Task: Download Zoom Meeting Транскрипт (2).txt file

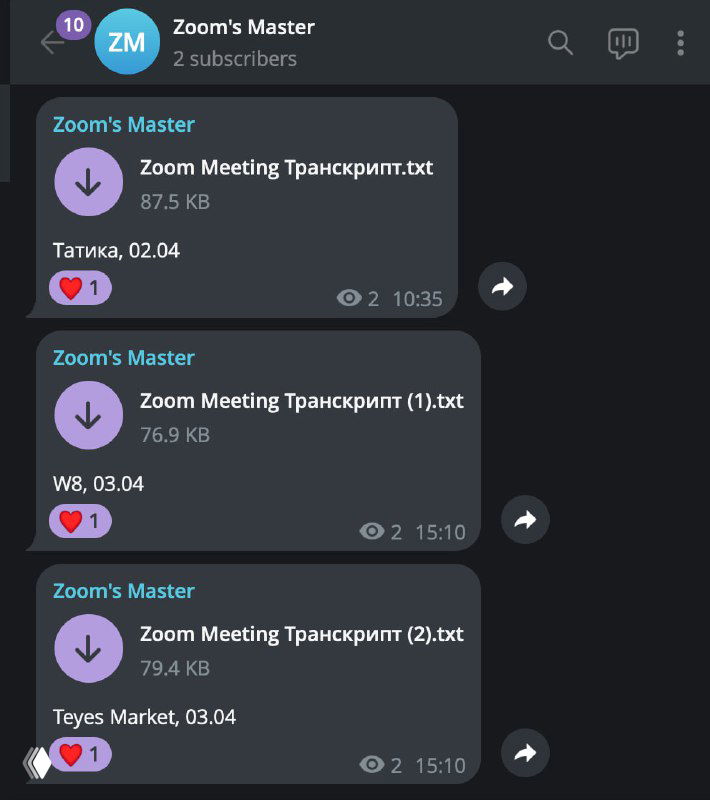Action: tap(89, 648)
